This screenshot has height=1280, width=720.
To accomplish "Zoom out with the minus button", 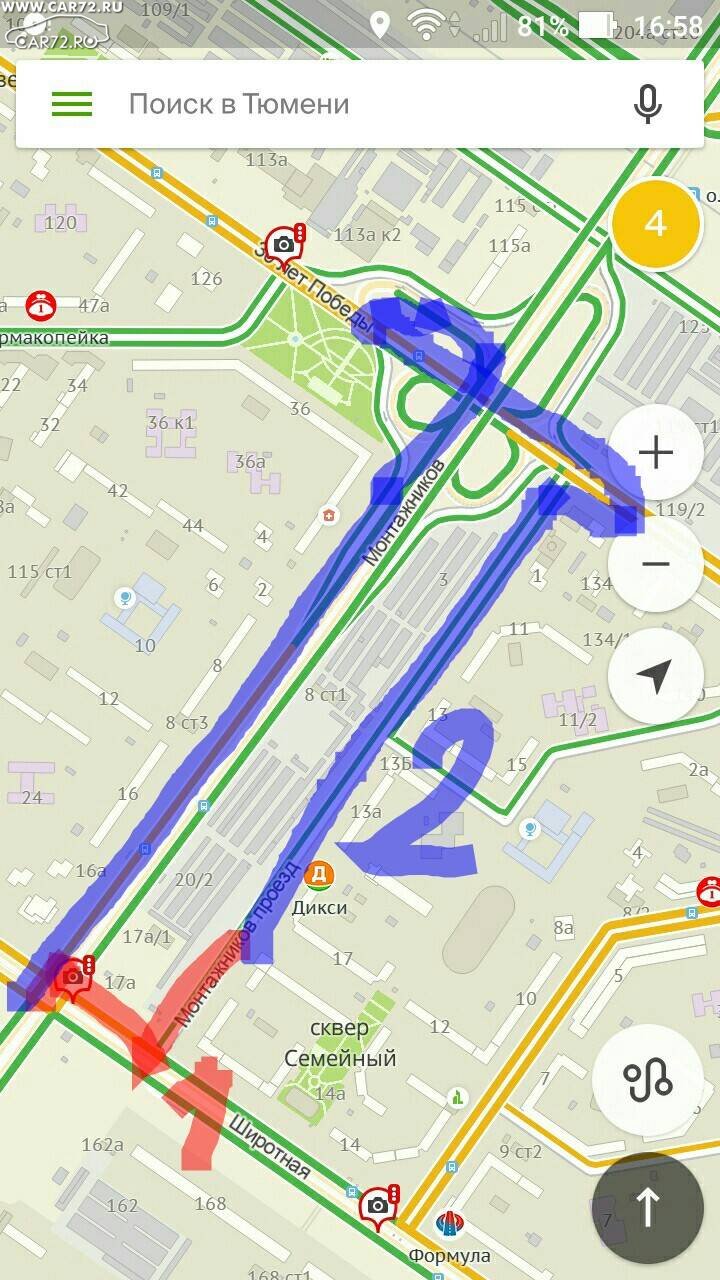I will 656,565.
